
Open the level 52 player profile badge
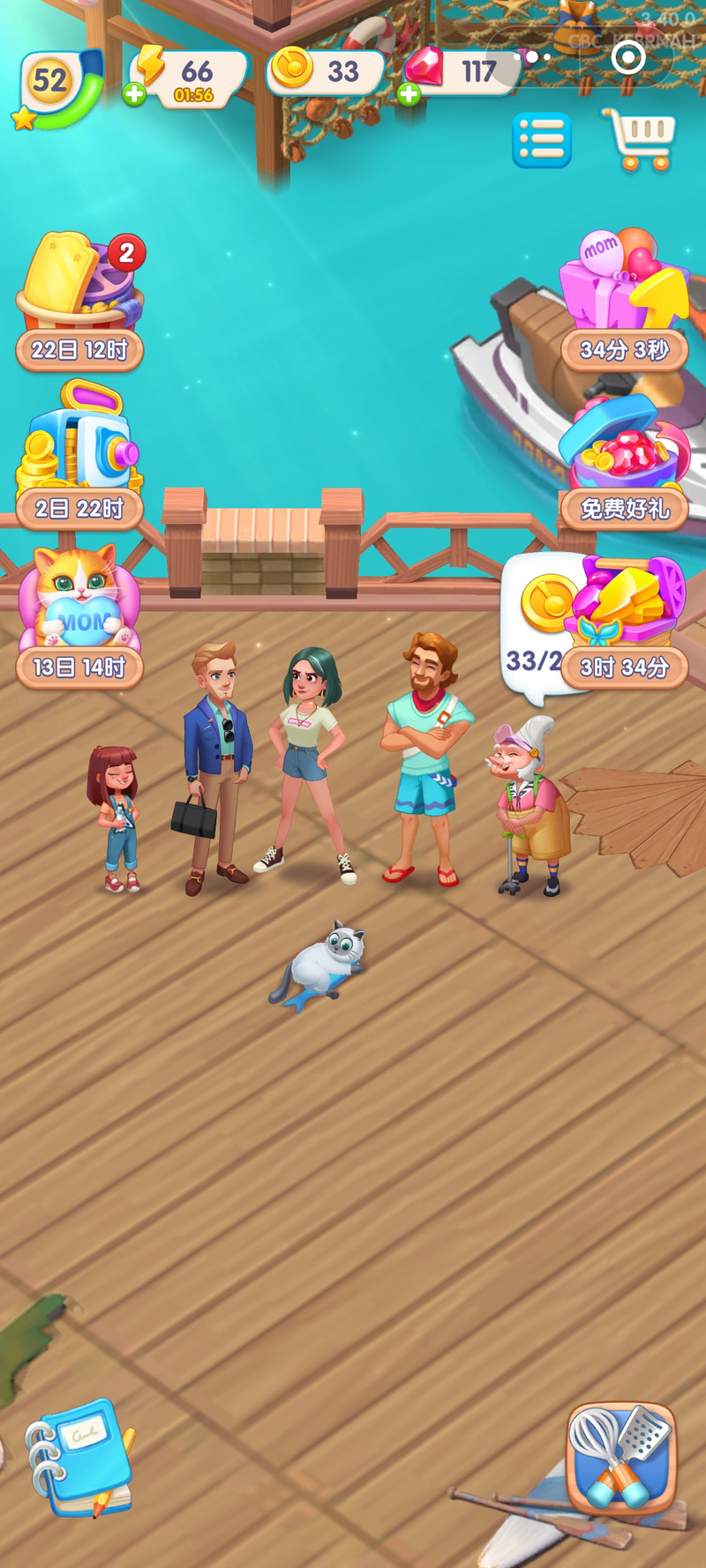pyautogui.click(x=53, y=86)
